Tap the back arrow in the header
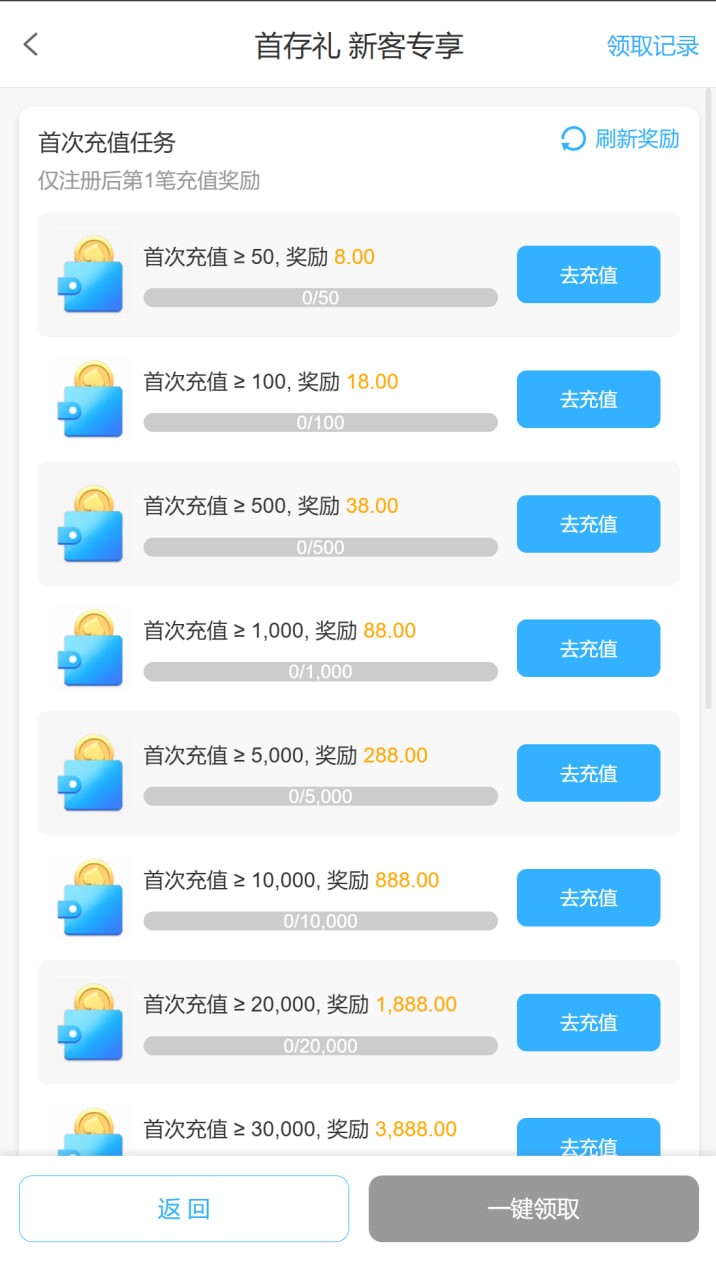This screenshot has height=1280, width=716. [31, 44]
